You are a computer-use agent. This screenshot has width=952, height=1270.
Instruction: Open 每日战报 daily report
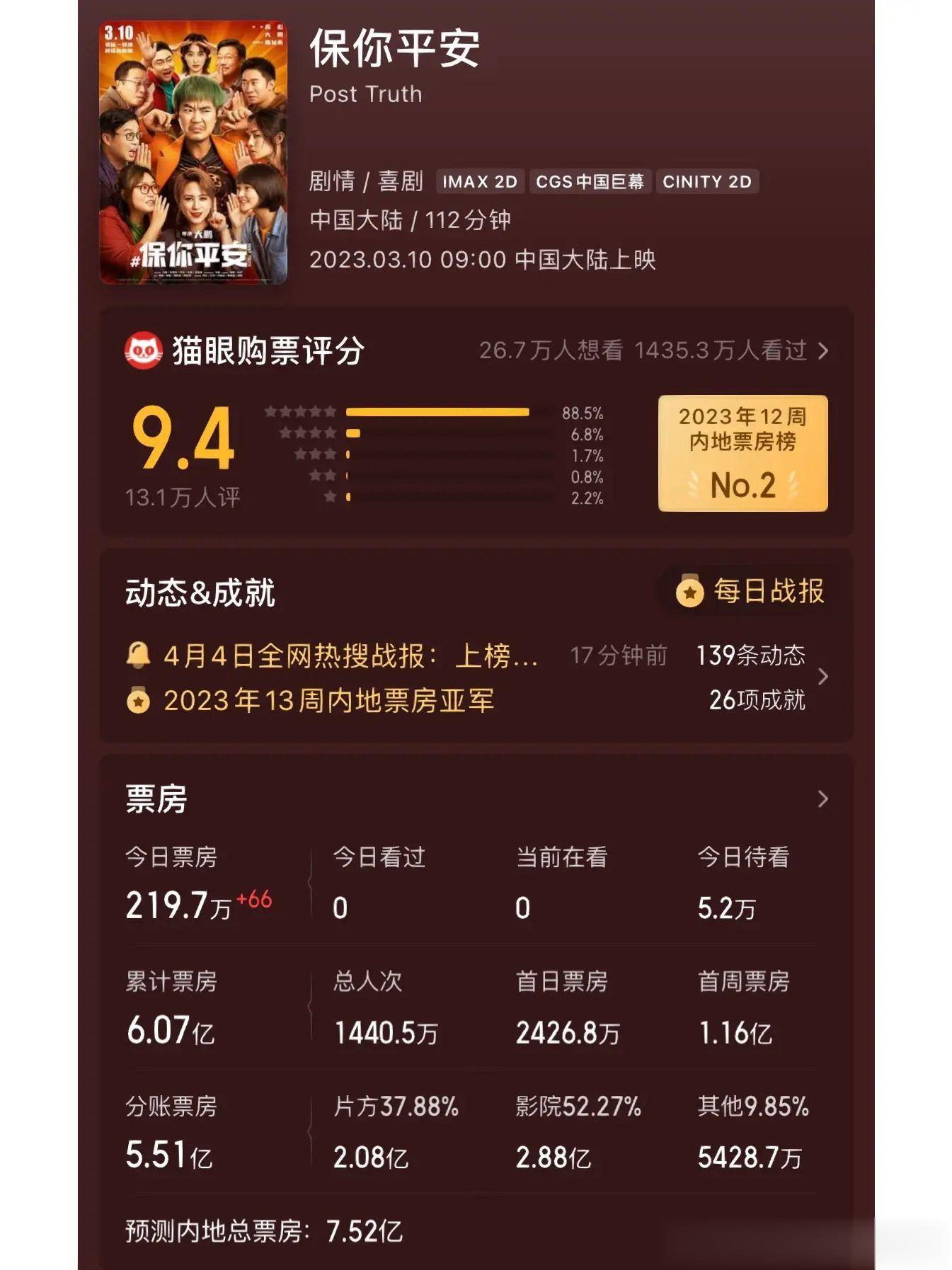click(x=751, y=591)
